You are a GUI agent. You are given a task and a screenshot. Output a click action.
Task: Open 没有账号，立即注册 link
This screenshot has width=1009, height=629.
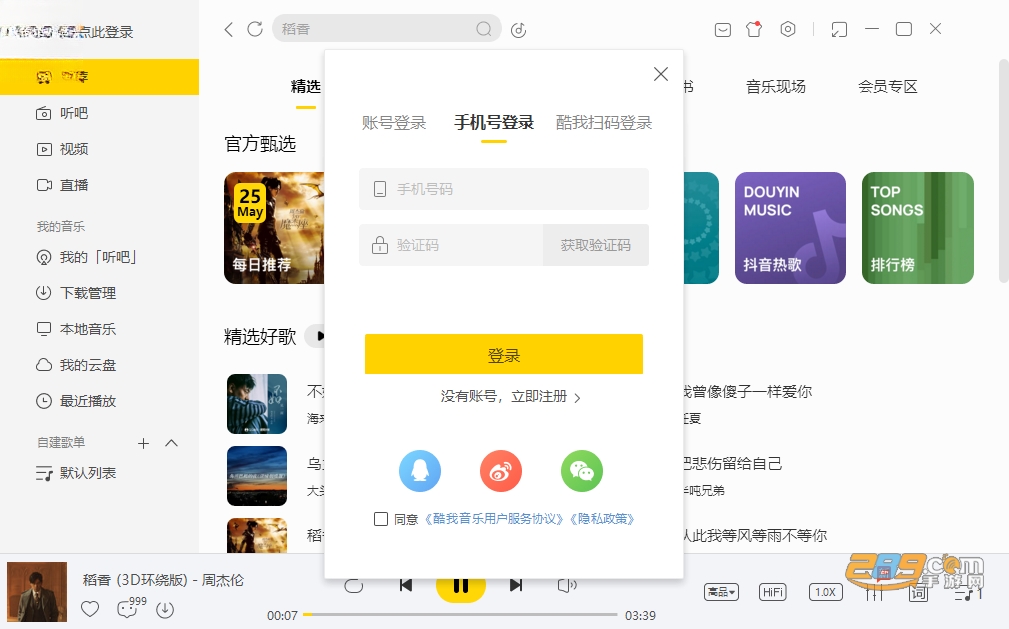pyautogui.click(x=510, y=397)
